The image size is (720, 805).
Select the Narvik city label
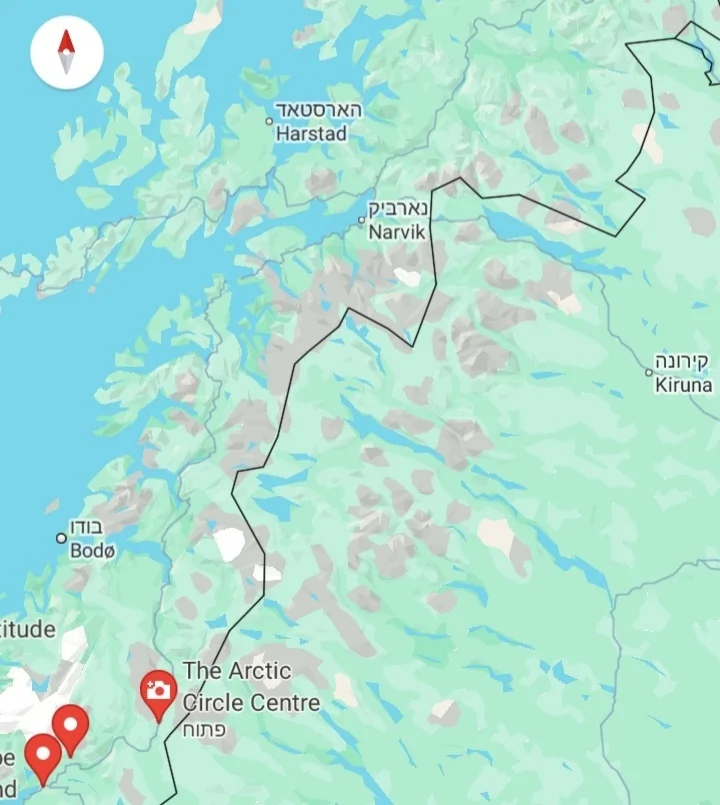coord(397,231)
